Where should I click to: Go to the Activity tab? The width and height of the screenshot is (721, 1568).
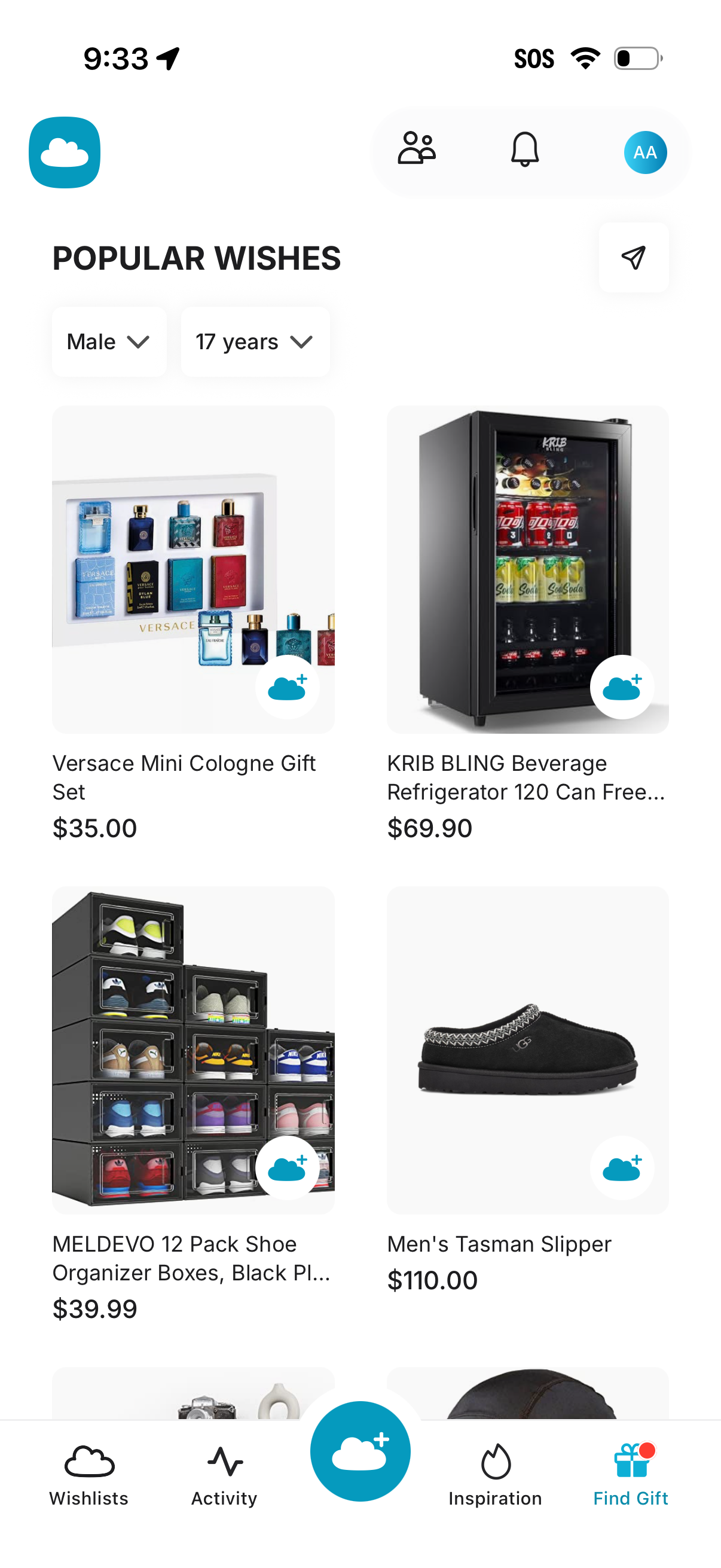click(225, 1475)
